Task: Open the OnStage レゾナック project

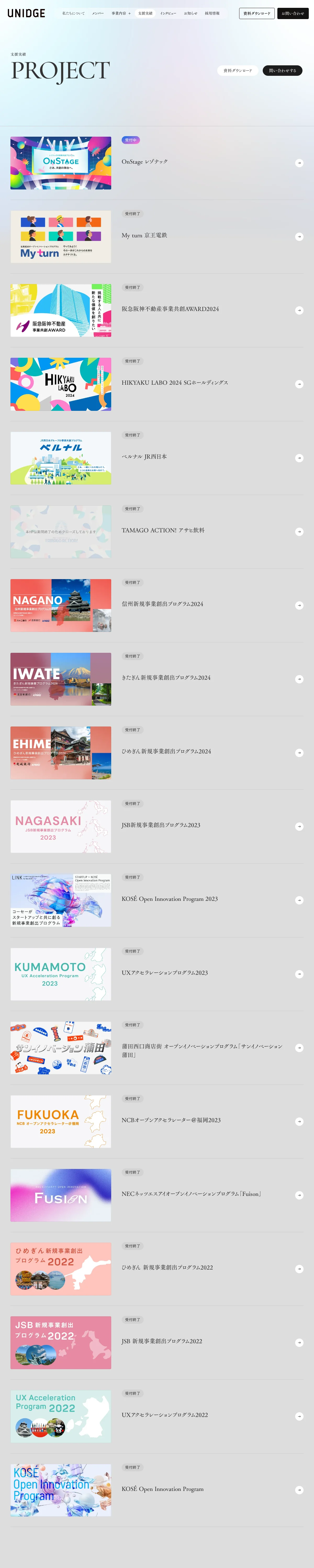Action: [144, 162]
